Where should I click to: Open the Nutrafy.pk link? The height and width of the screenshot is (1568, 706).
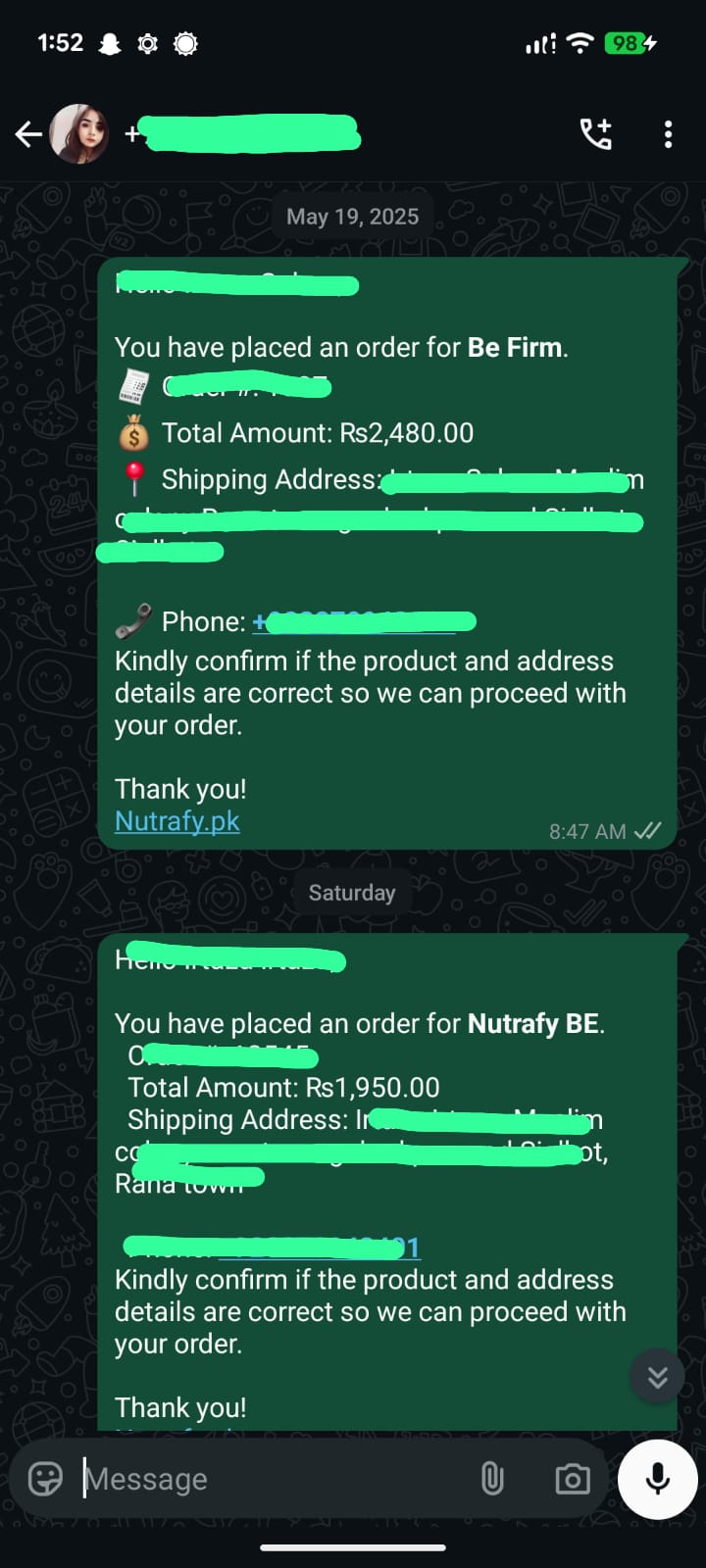click(x=176, y=821)
